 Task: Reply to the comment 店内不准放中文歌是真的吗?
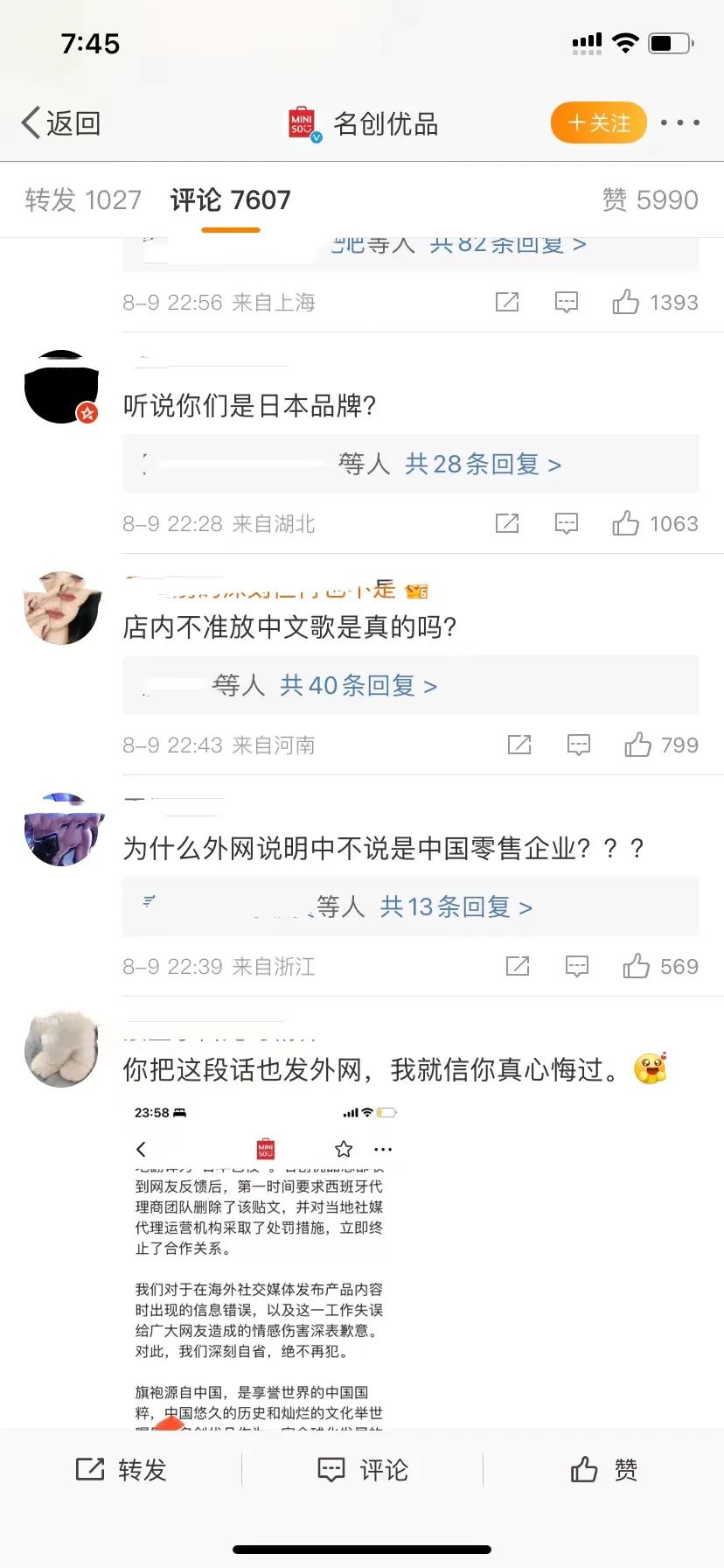pos(579,745)
